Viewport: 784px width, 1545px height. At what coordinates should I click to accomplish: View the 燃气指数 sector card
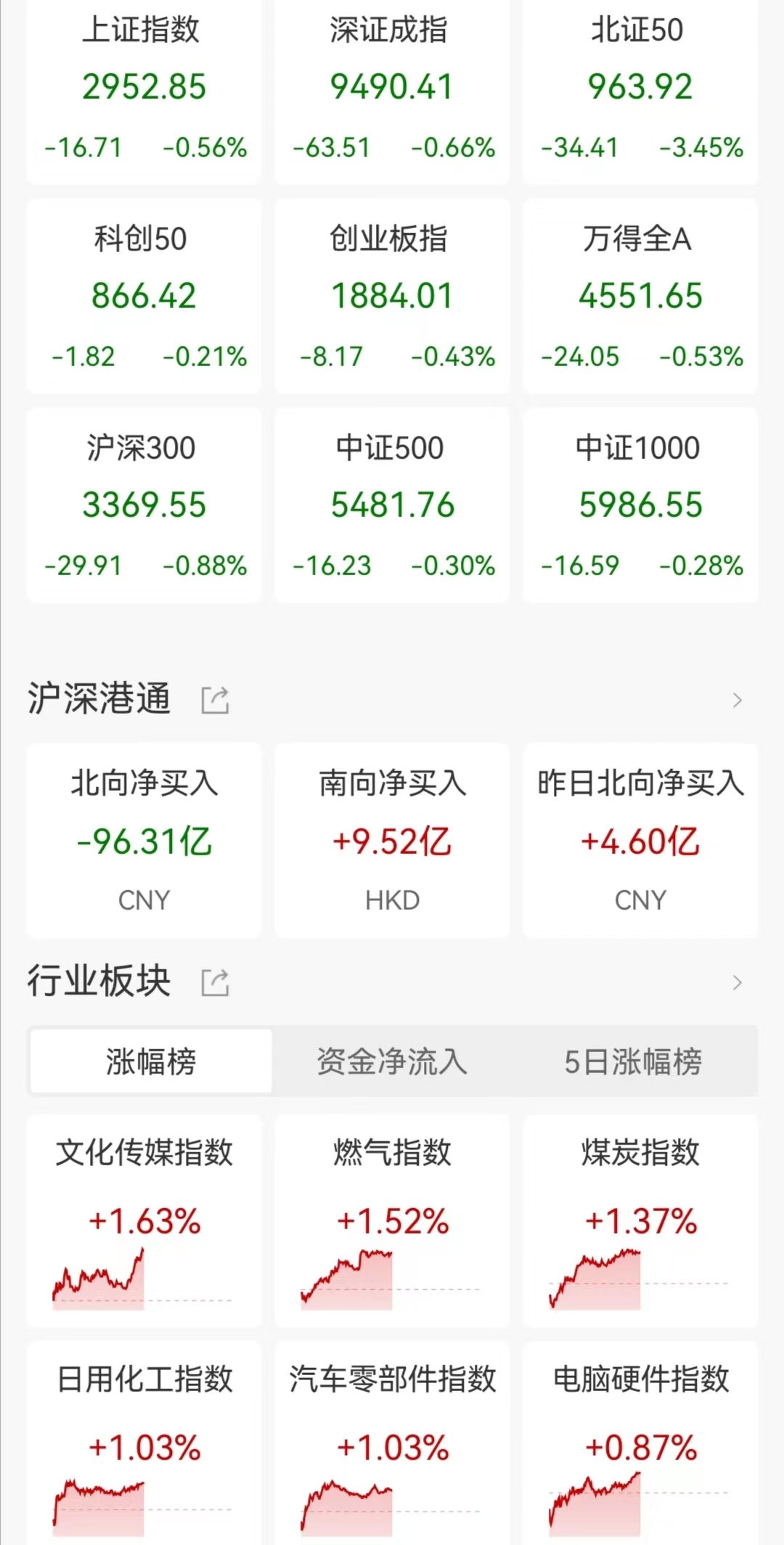[x=392, y=1220]
